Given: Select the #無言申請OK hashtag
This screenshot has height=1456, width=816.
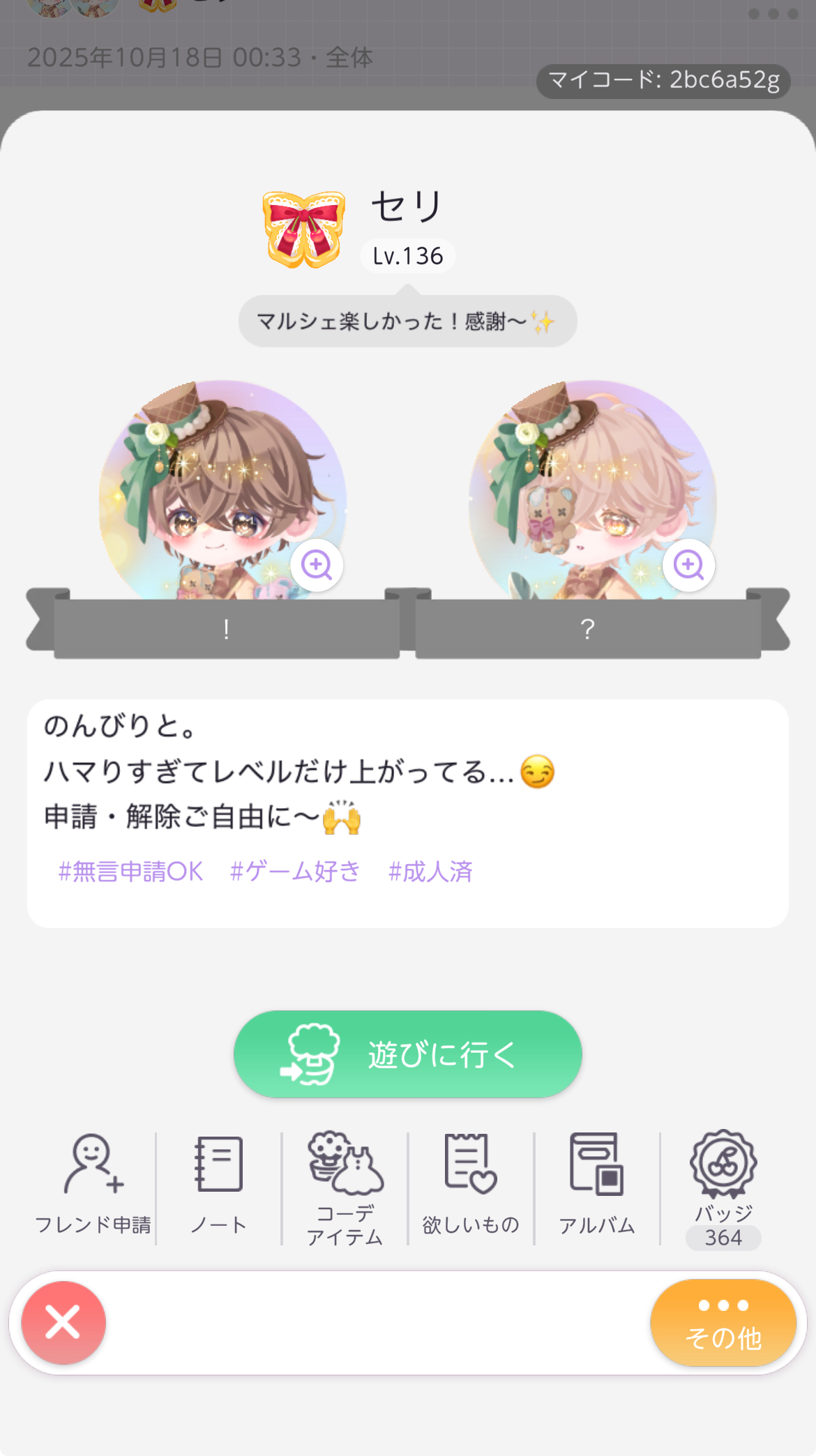Looking at the screenshot, I should 130,872.
